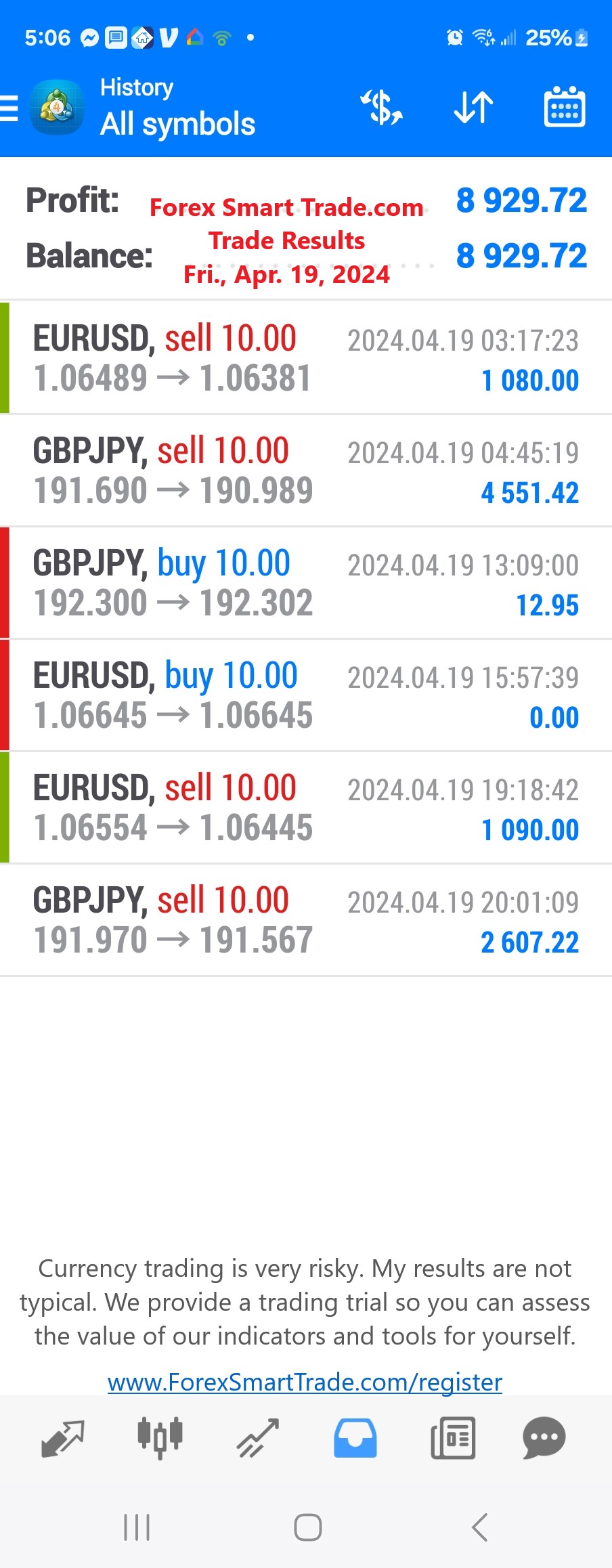Viewport: 612px width, 1568px height.
Task: Expand the GBPJPY sell trade at 04:45:19
Action: (306, 470)
